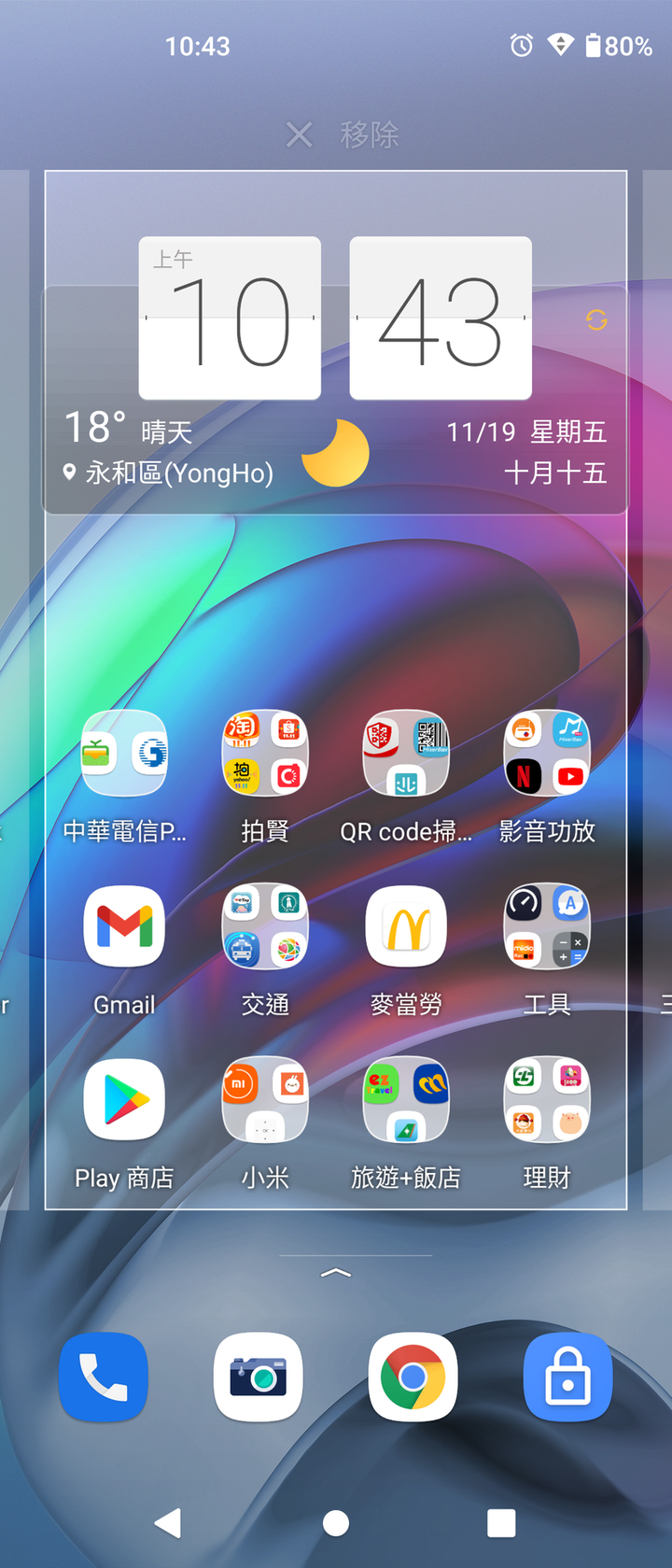Open Chrome browser from the dock
The width and height of the screenshot is (672, 1568).
[413, 1377]
